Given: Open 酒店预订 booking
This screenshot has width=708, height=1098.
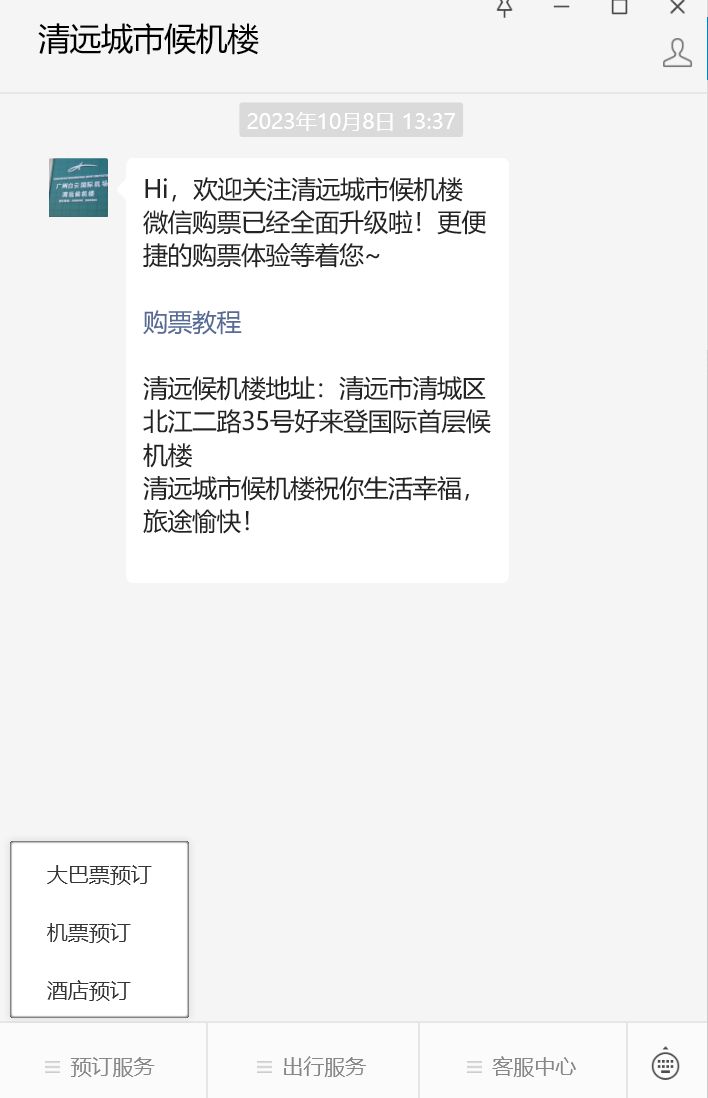Looking at the screenshot, I should (x=88, y=991).
